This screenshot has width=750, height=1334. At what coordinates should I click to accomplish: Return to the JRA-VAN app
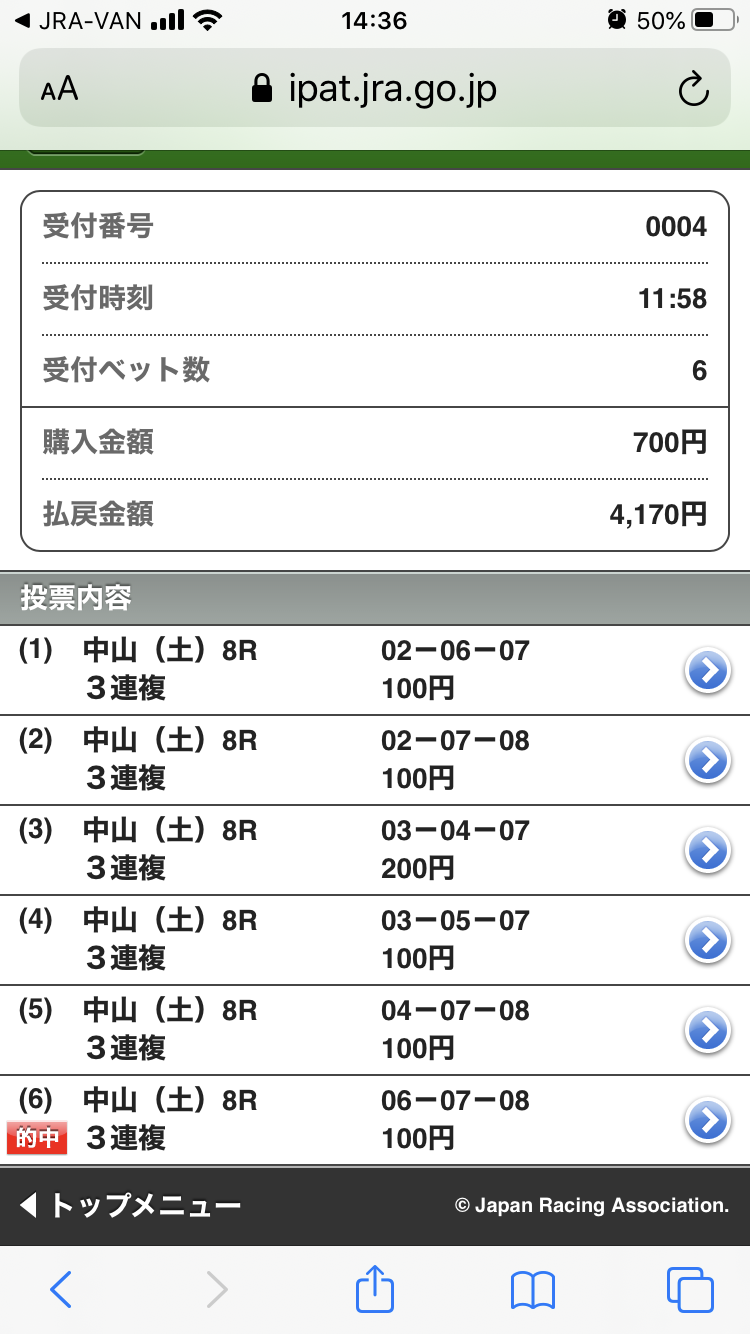78,21
